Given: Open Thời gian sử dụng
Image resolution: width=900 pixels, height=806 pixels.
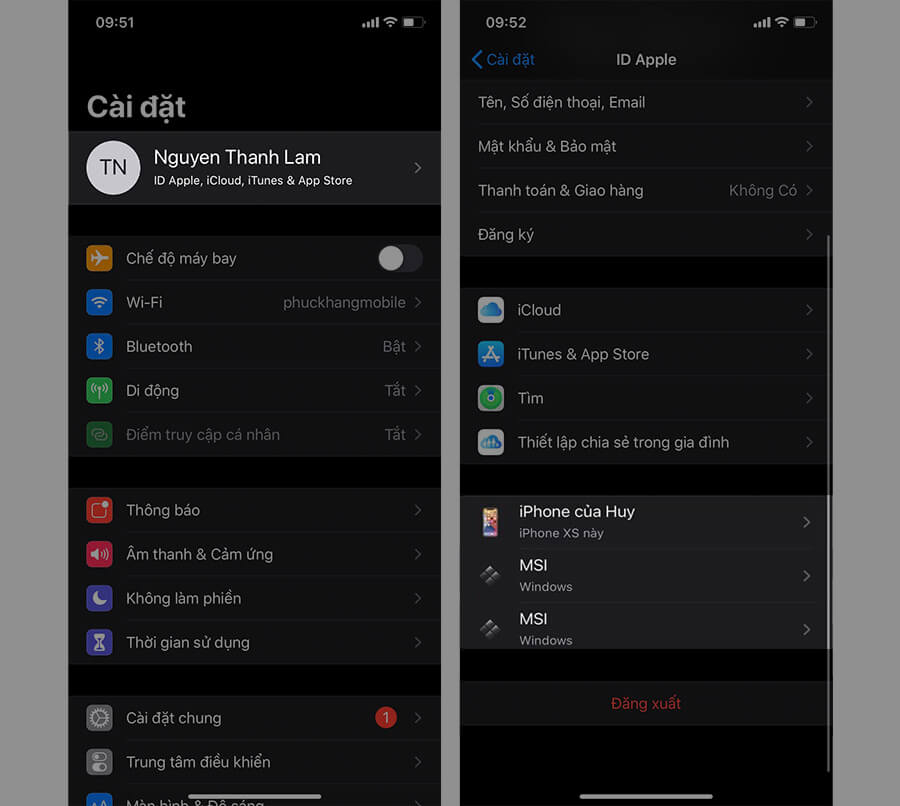Looking at the screenshot, I should (x=254, y=642).
